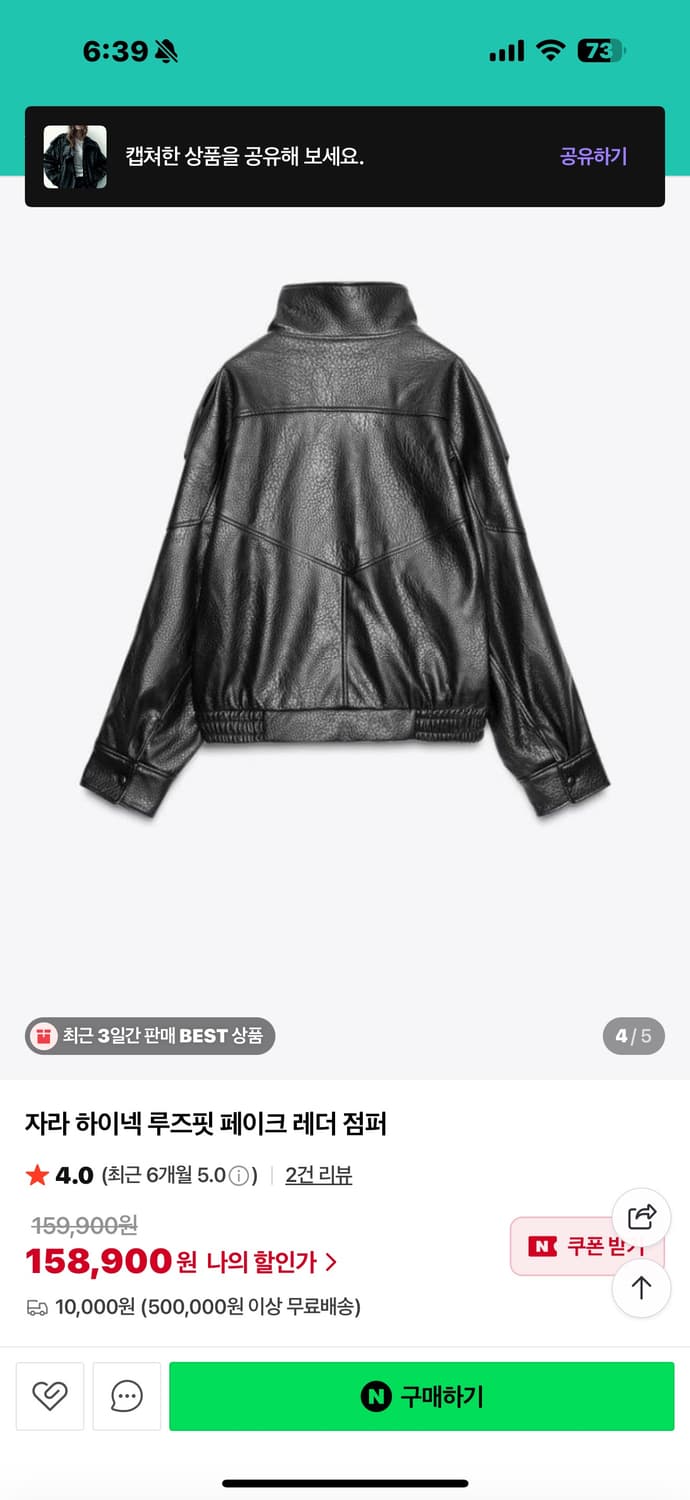Image resolution: width=690 pixels, height=1500 pixels.
Task: Open the chat inquiry button
Action: 127,1396
